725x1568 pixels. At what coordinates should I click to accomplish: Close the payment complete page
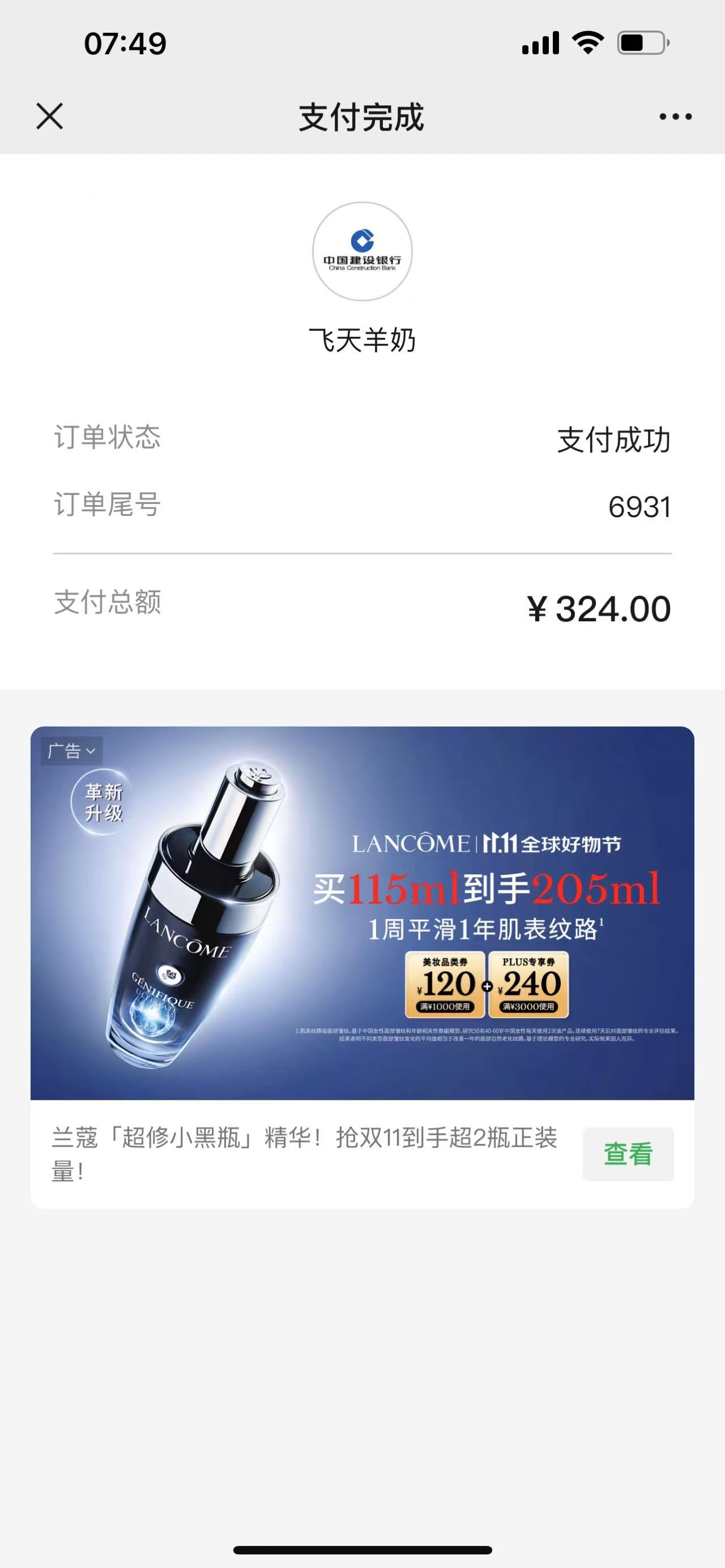pos(49,116)
